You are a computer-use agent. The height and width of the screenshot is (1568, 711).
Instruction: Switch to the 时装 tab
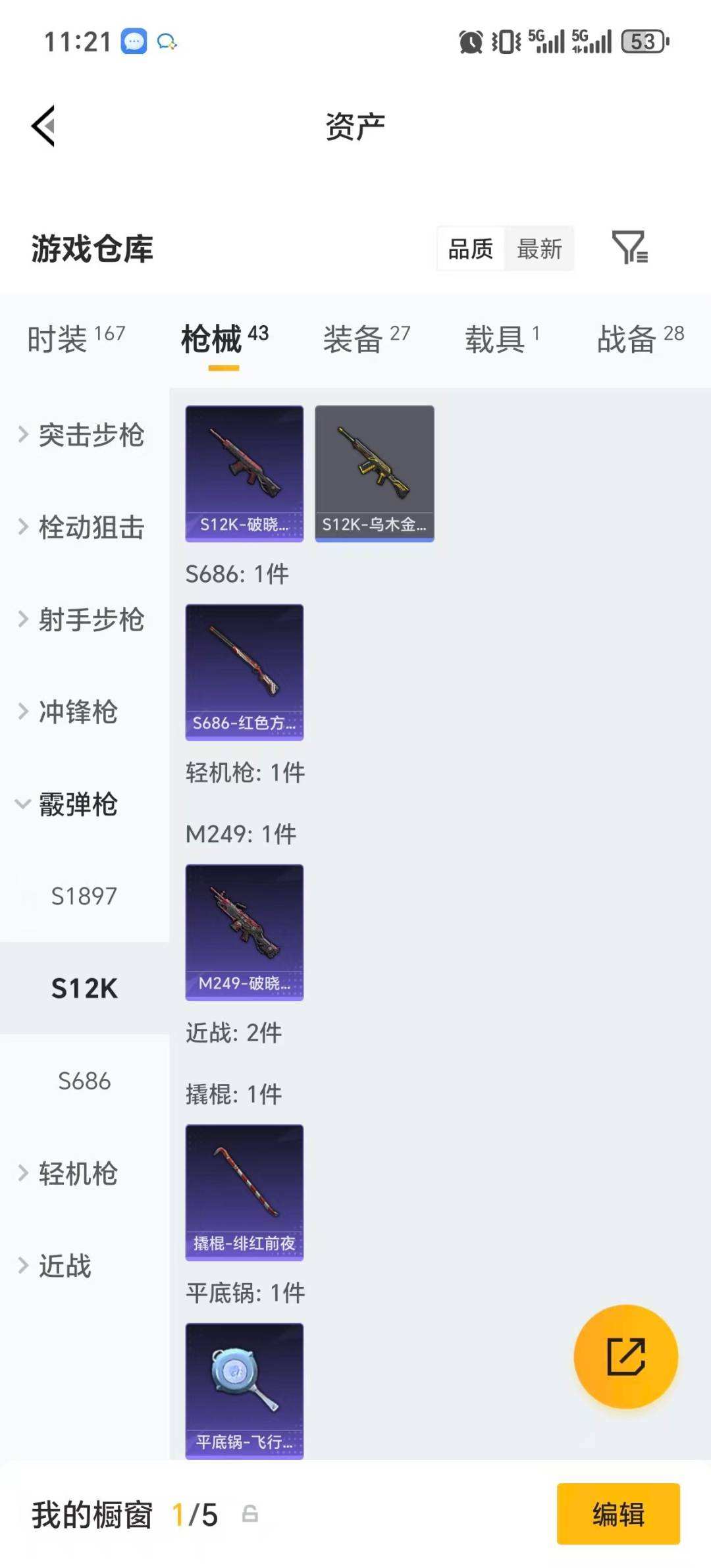point(75,338)
